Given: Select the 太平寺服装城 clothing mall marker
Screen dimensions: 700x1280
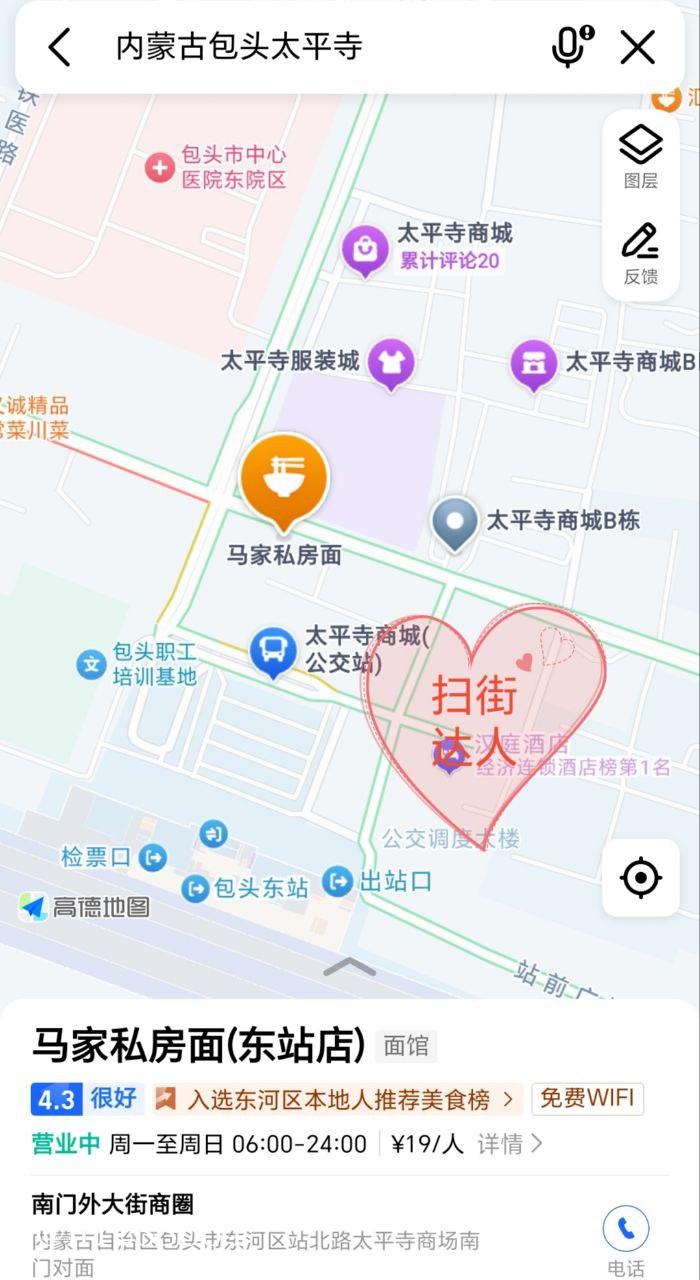Looking at the screenshot, I should (390, 362).
